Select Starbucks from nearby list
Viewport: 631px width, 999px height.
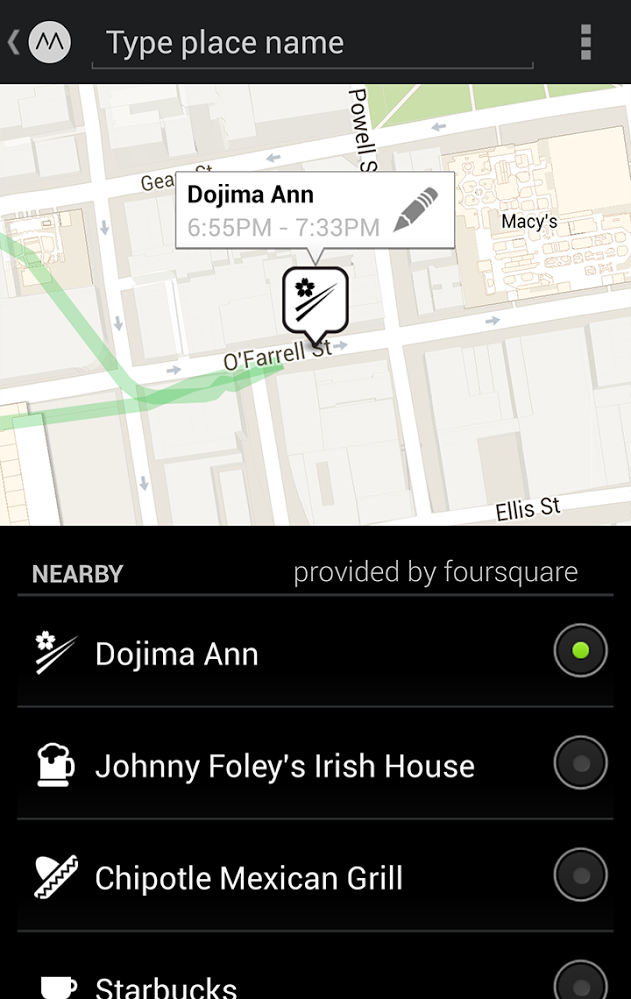pos(166,985)
